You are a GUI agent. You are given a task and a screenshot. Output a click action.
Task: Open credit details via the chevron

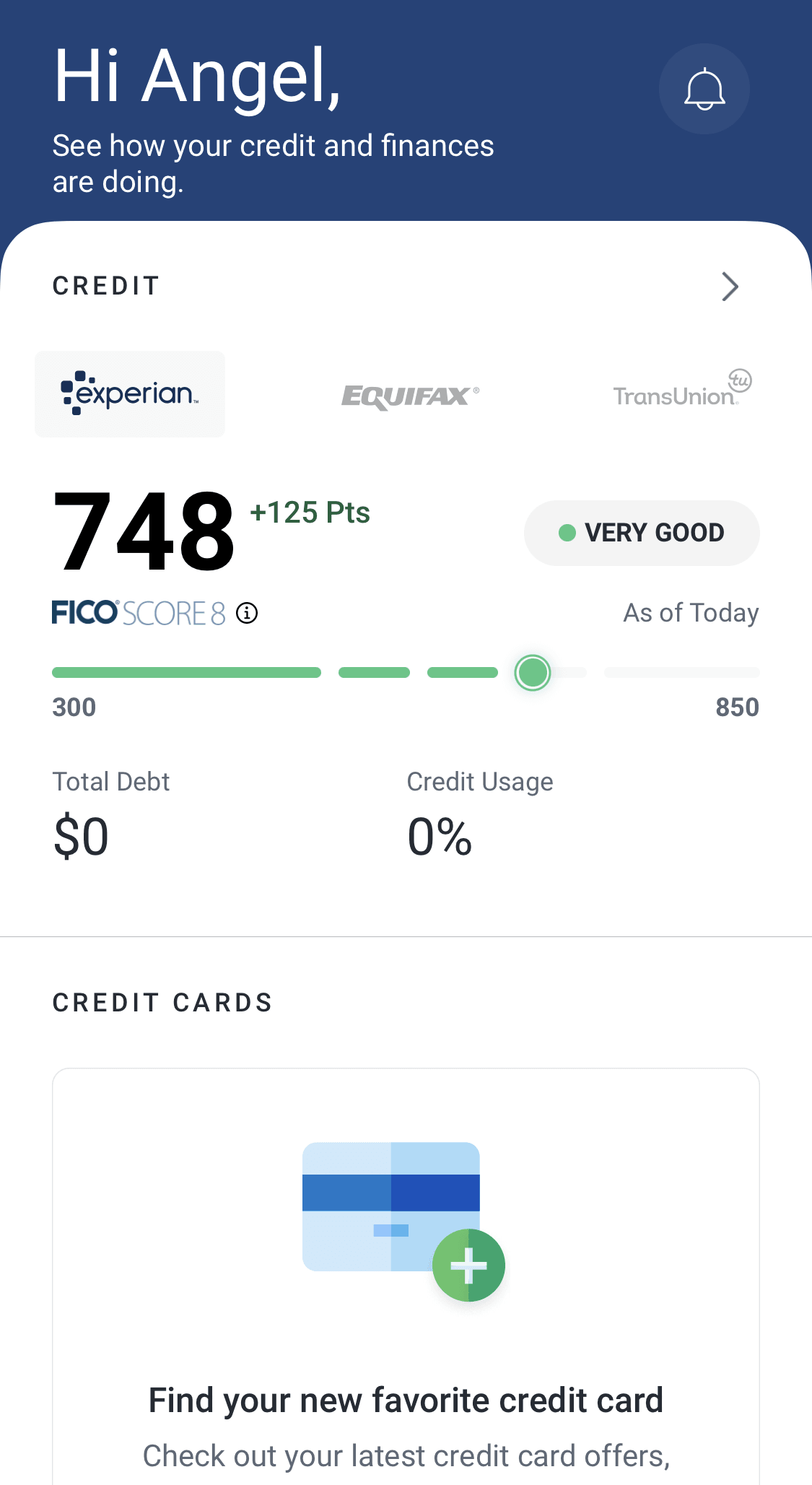pos(730,287)
